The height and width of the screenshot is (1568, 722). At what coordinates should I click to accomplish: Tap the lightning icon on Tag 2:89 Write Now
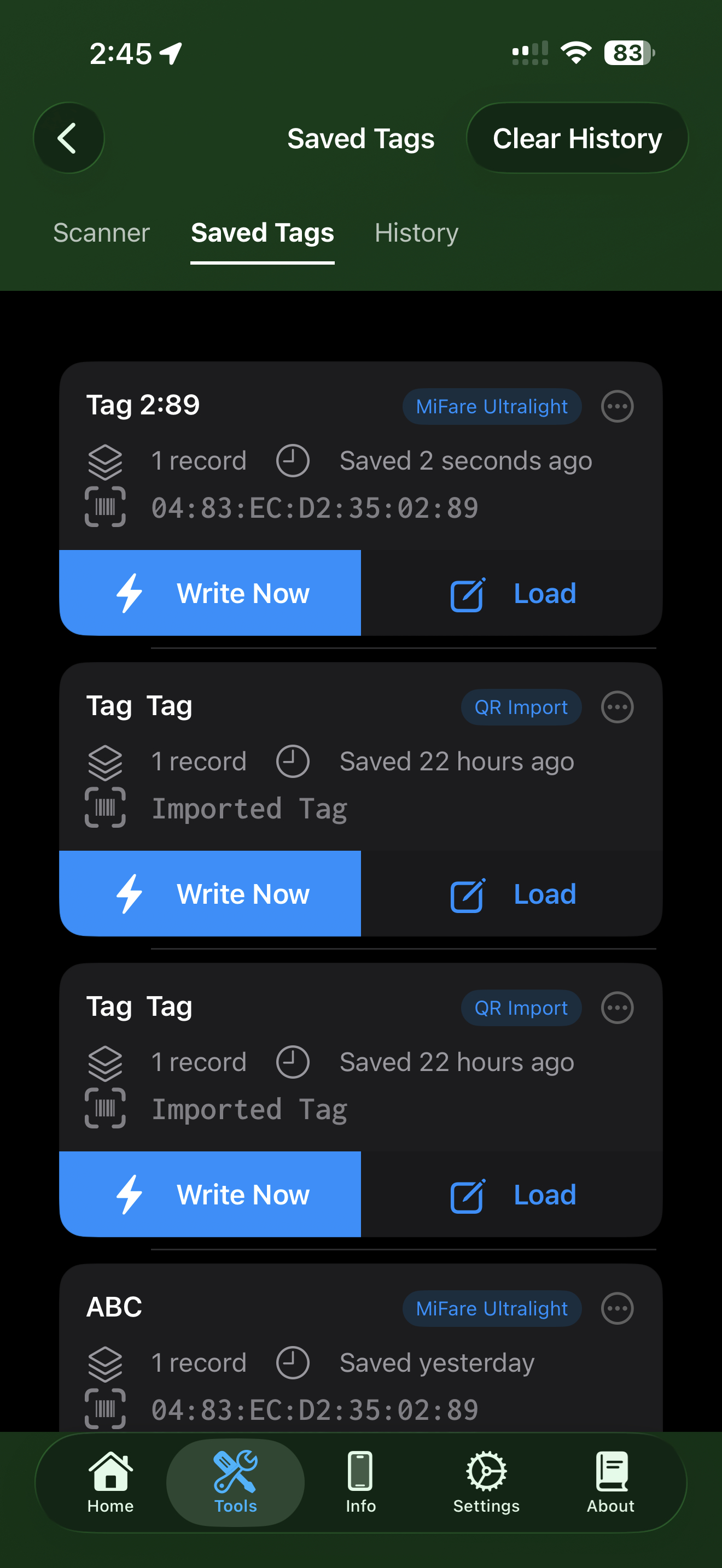129,592
